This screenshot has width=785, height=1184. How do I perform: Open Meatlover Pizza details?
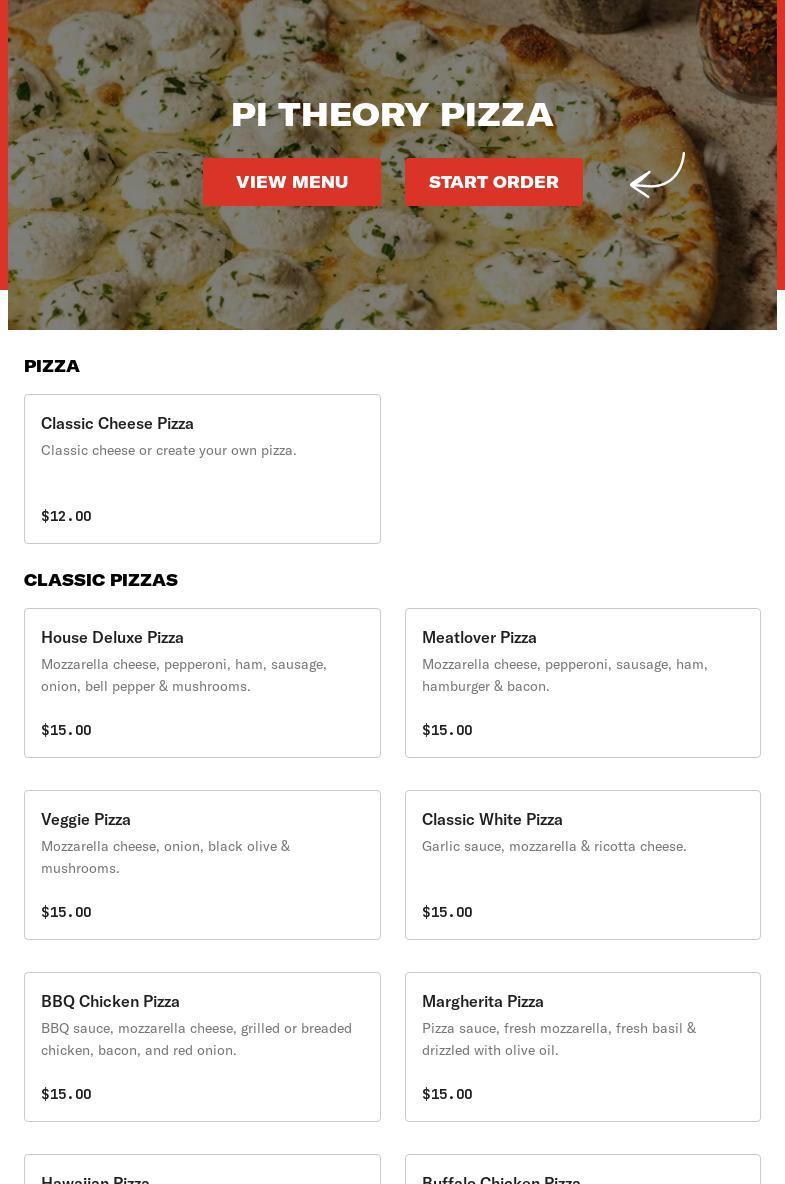pyautogui.click(x=583, y=683)
